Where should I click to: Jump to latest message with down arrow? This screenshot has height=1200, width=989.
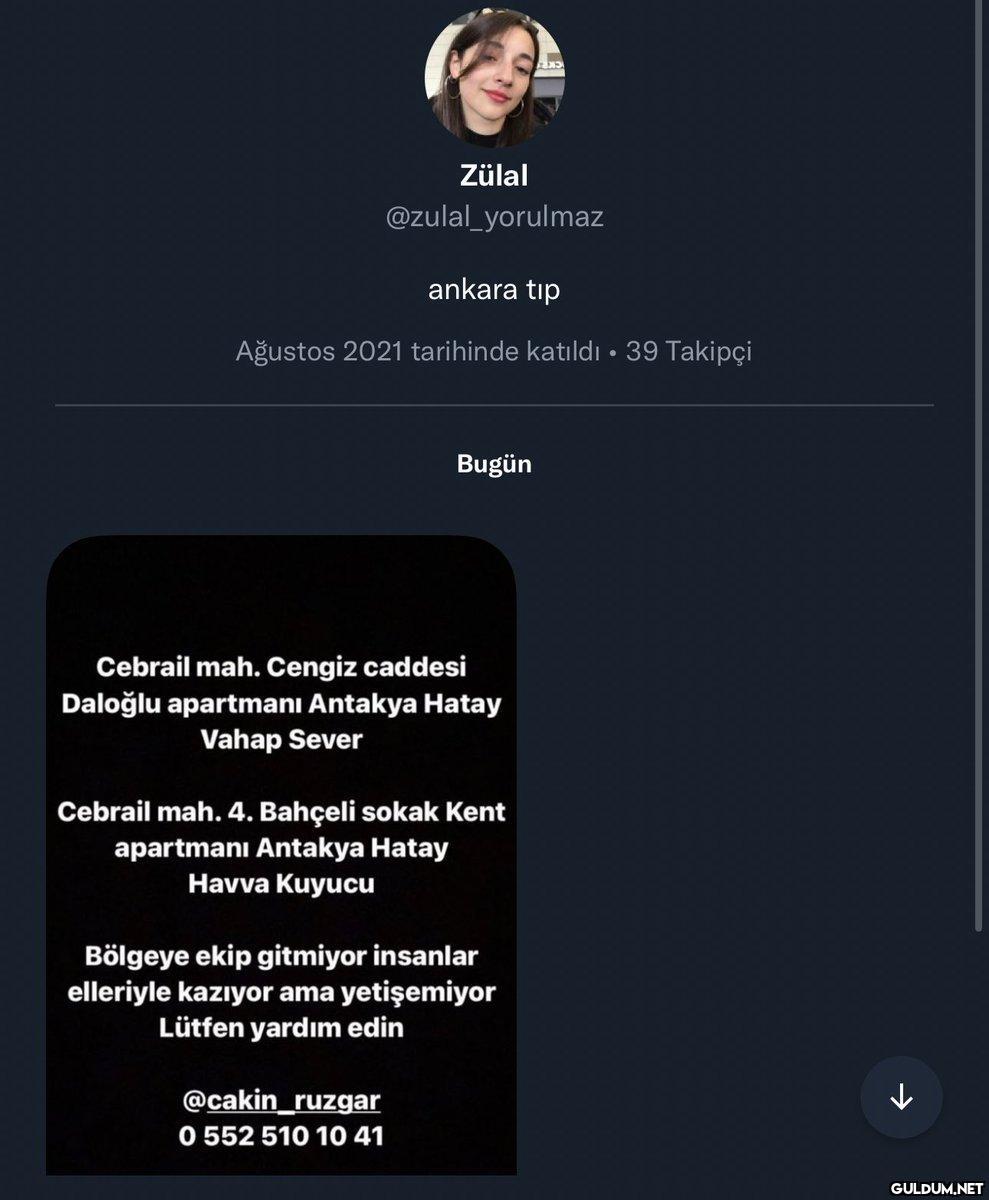901,1097
